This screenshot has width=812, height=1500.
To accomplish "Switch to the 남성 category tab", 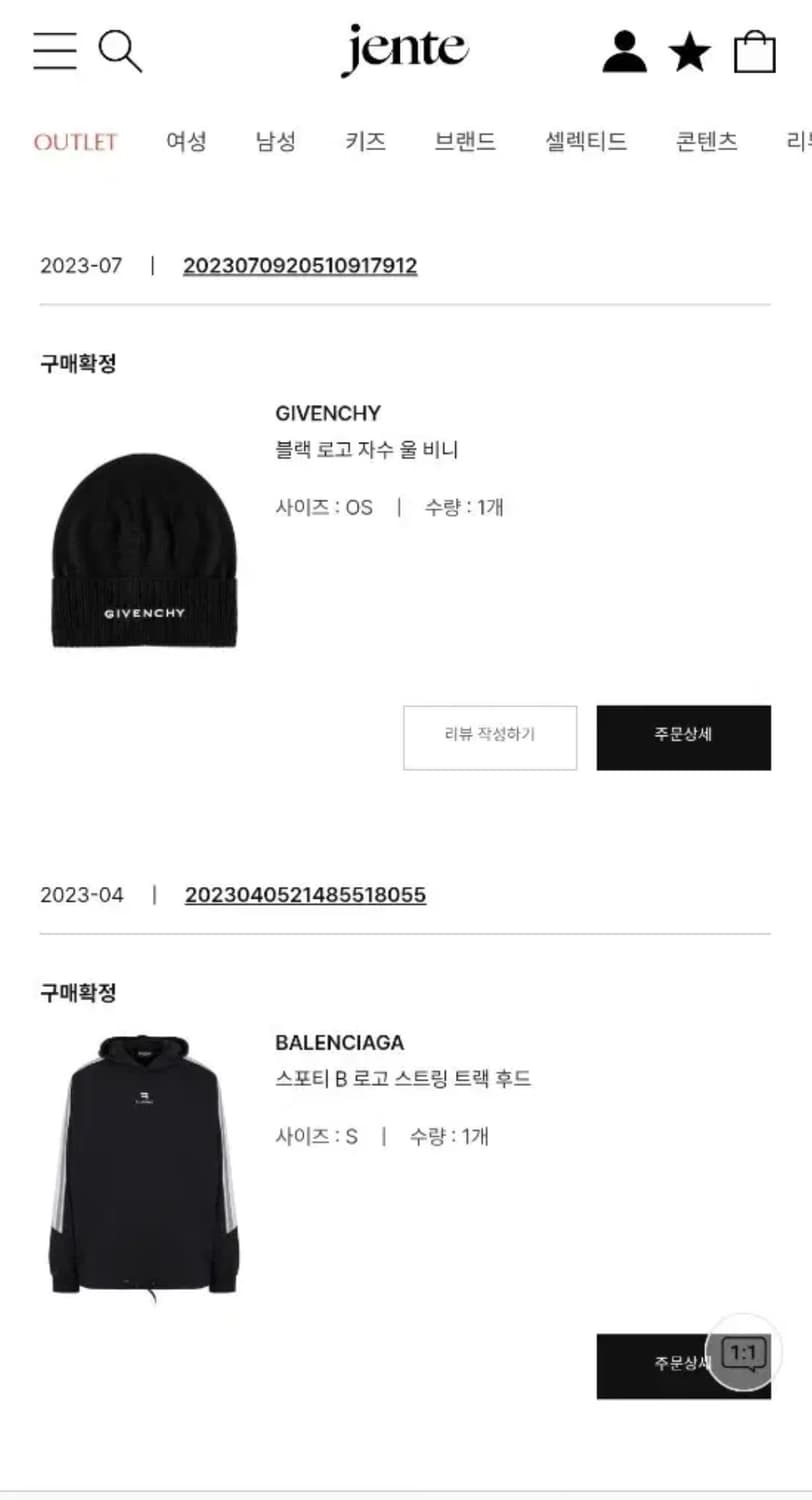I will coord(274,141).
